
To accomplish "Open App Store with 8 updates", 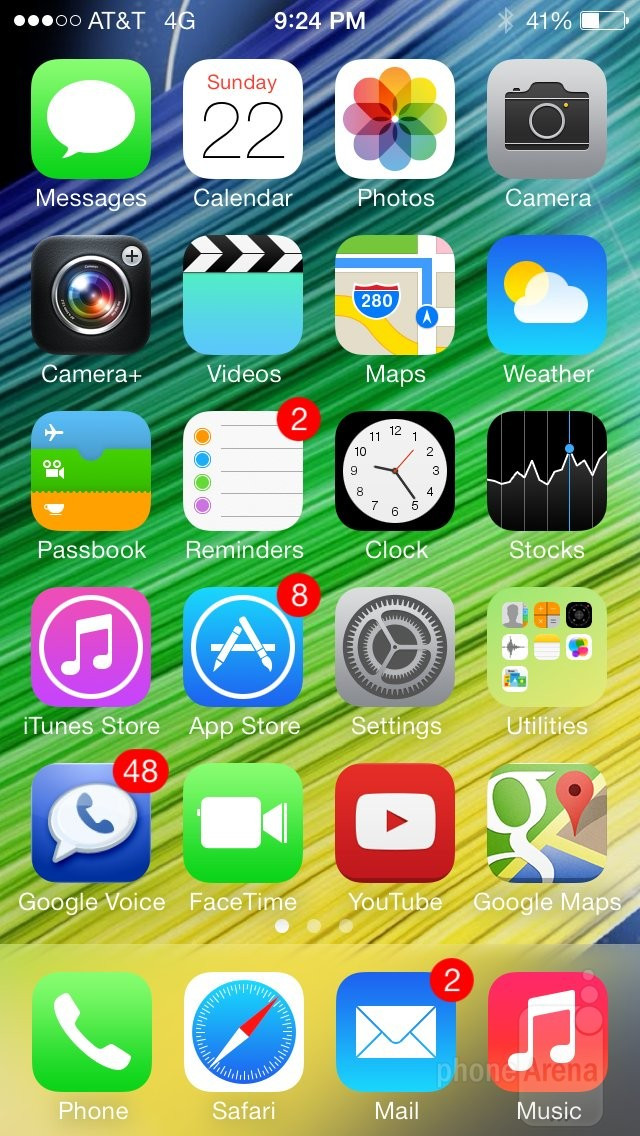I will click(x=243, y=648).
